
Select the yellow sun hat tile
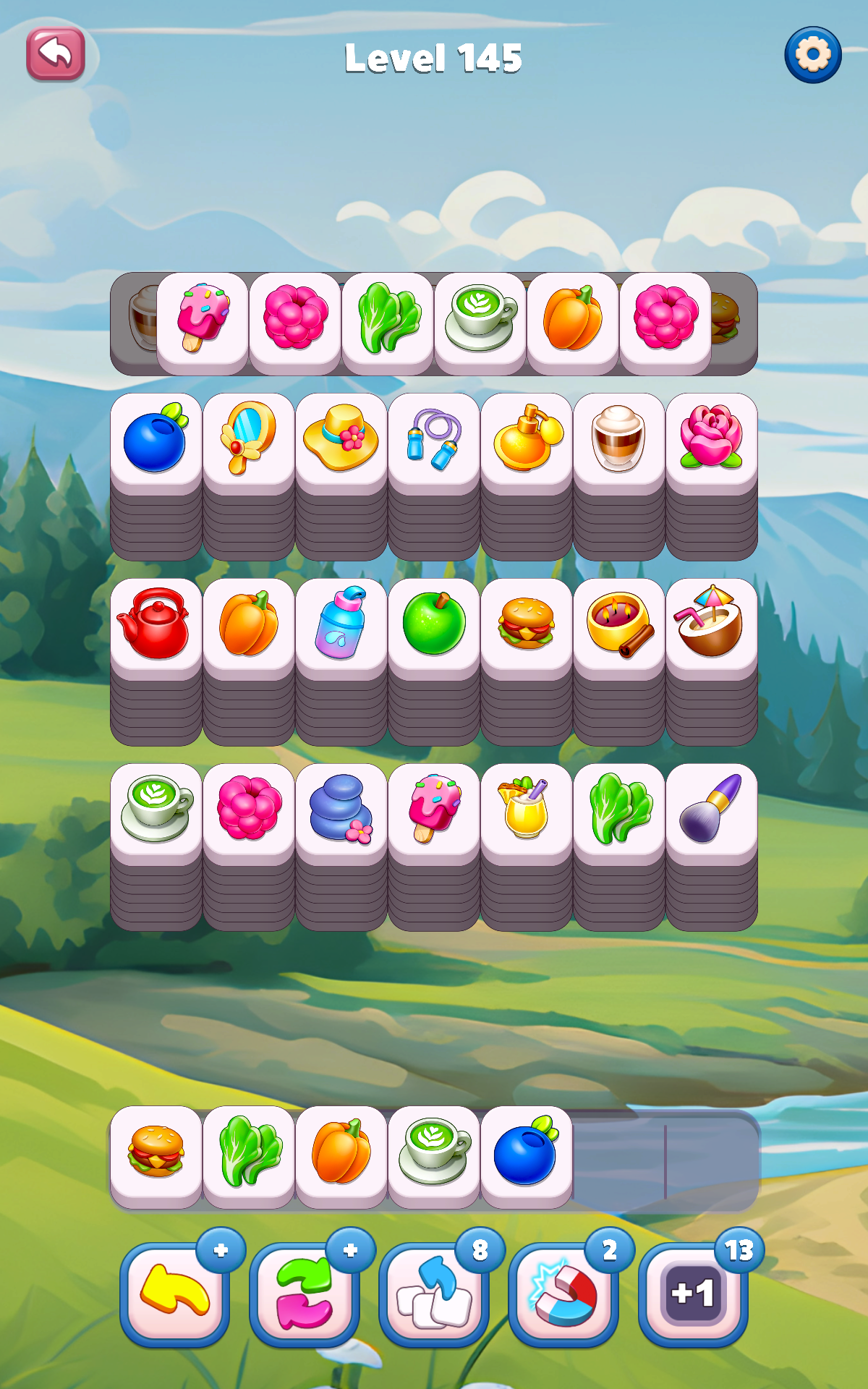pos(339,438)
